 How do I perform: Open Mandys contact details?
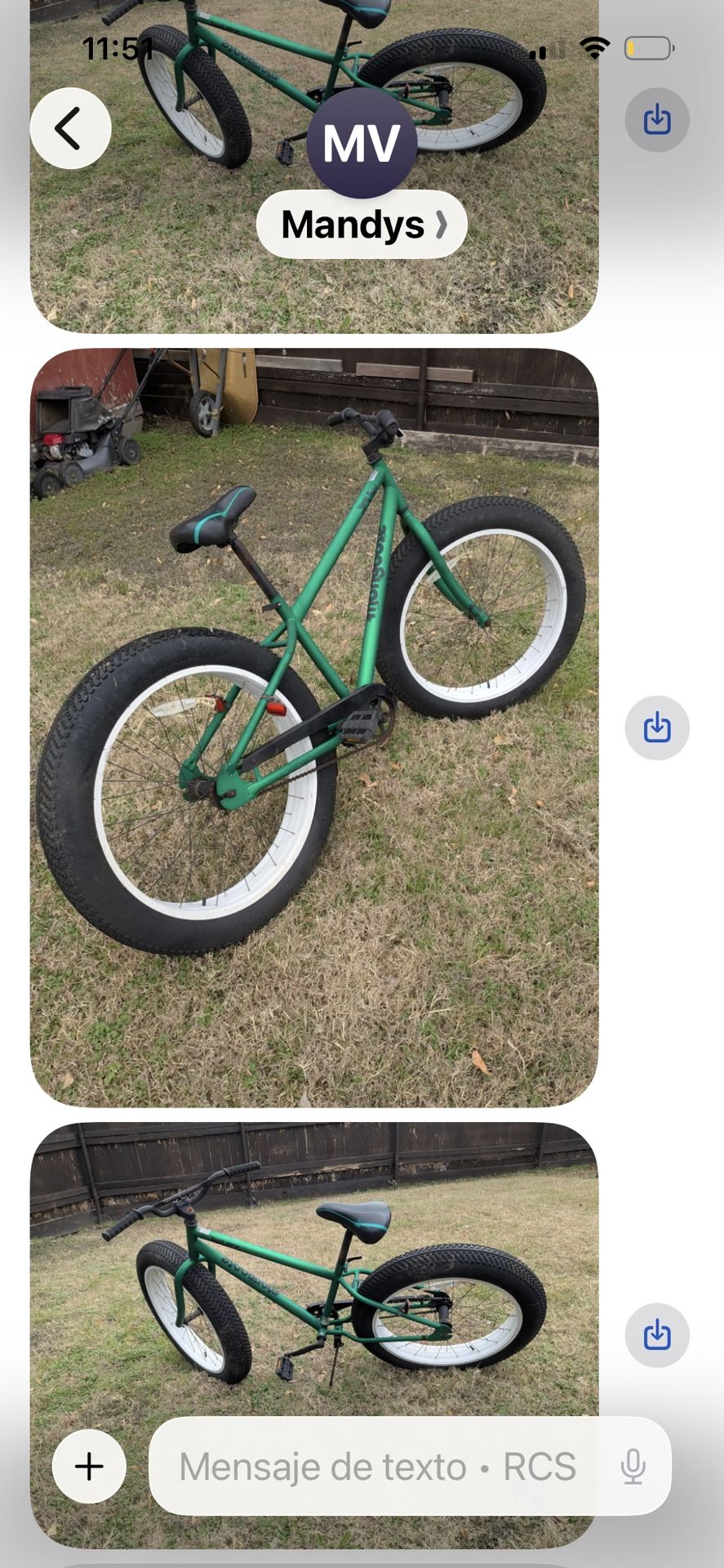tap(362, 225)
